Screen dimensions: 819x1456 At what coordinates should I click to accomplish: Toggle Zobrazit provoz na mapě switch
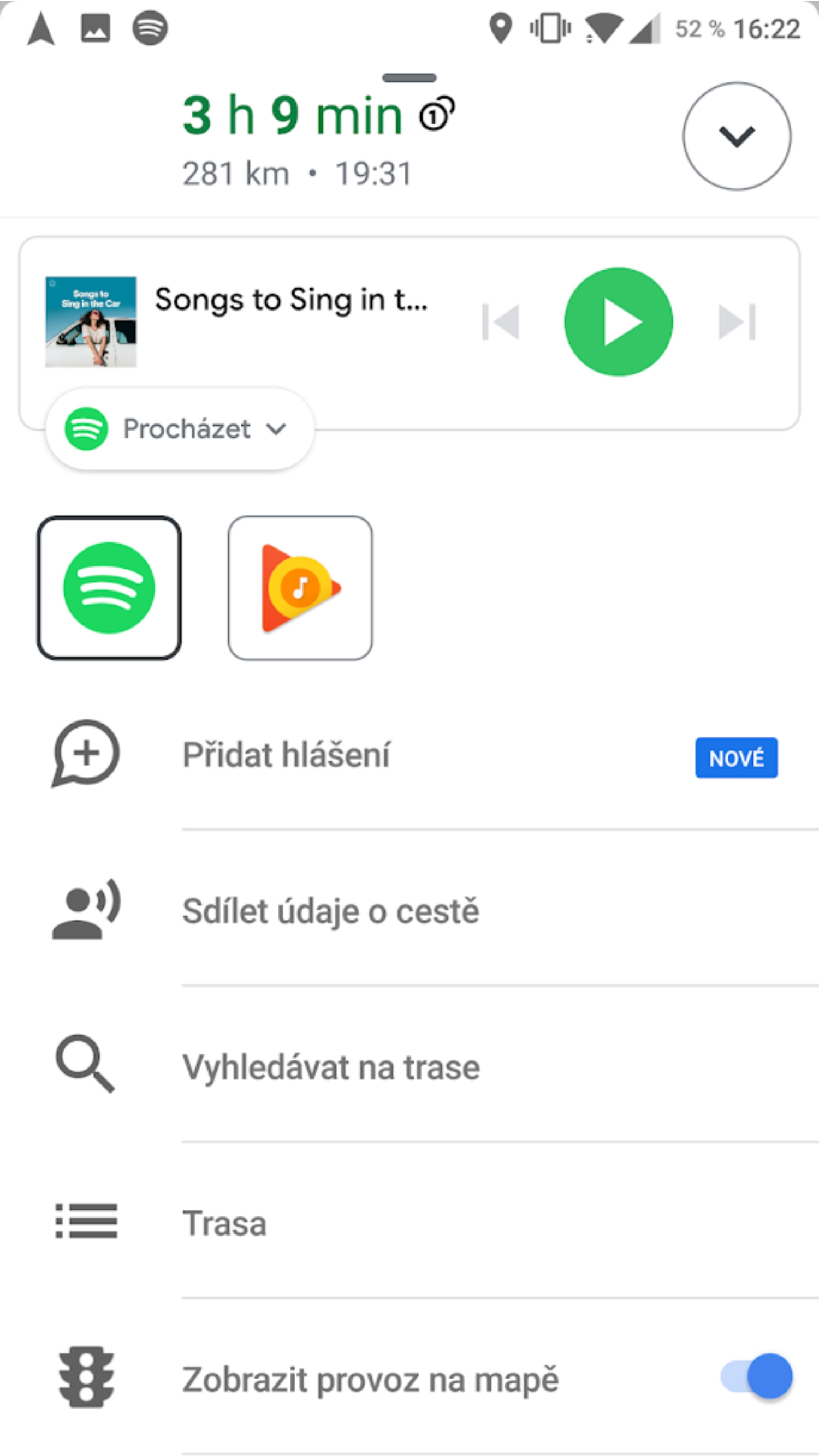click(757, 1377)
